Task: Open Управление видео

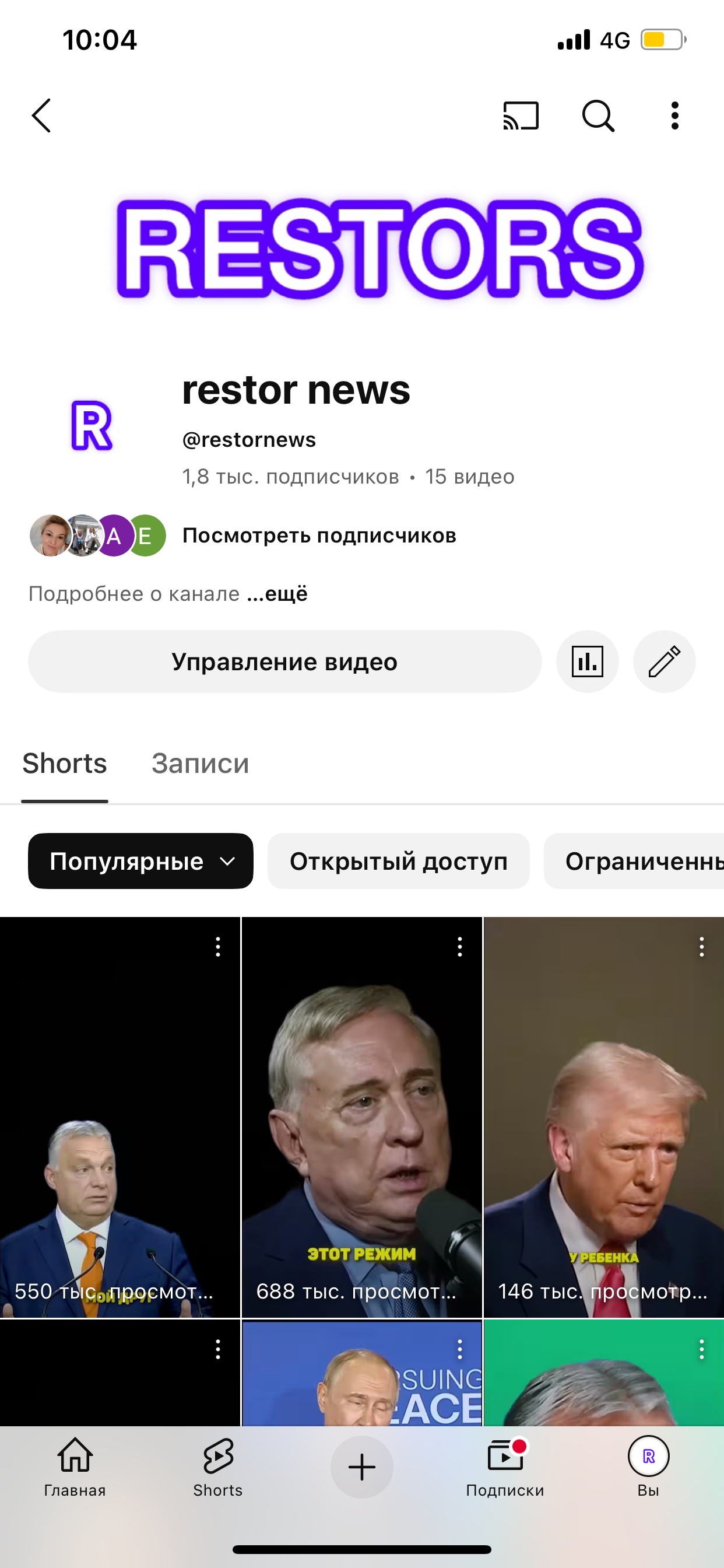Action: (x=283, y=661)
